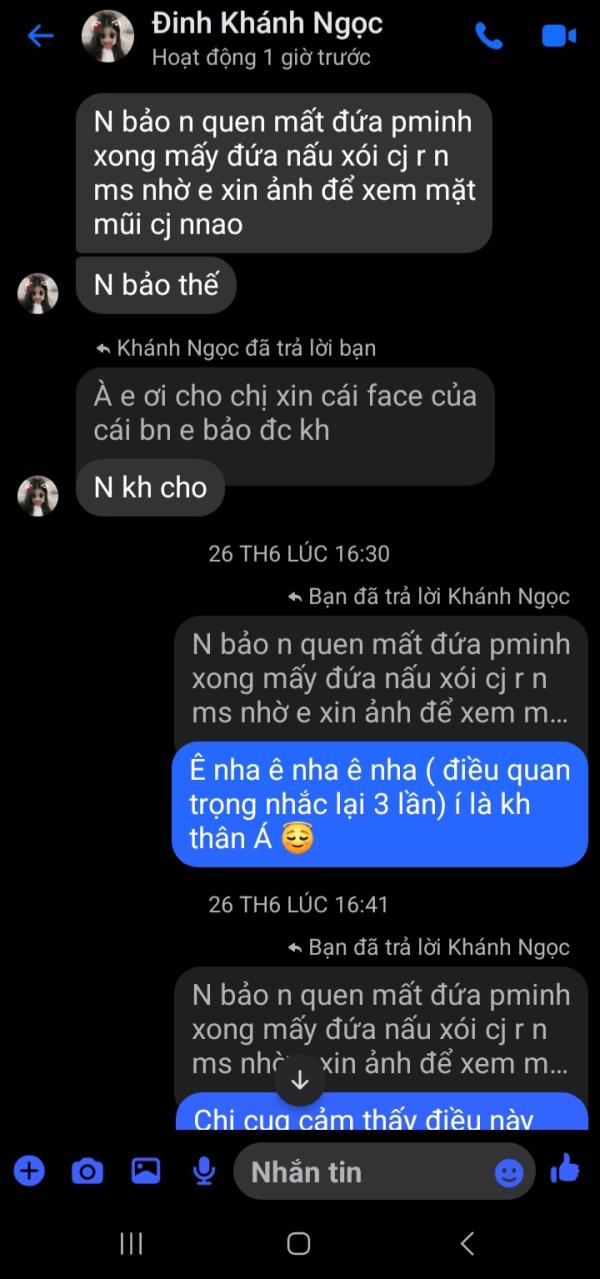This screenshot has height=1279, width=600.
Task: Open the emoji picker in message field
Action: point(509,1172)
